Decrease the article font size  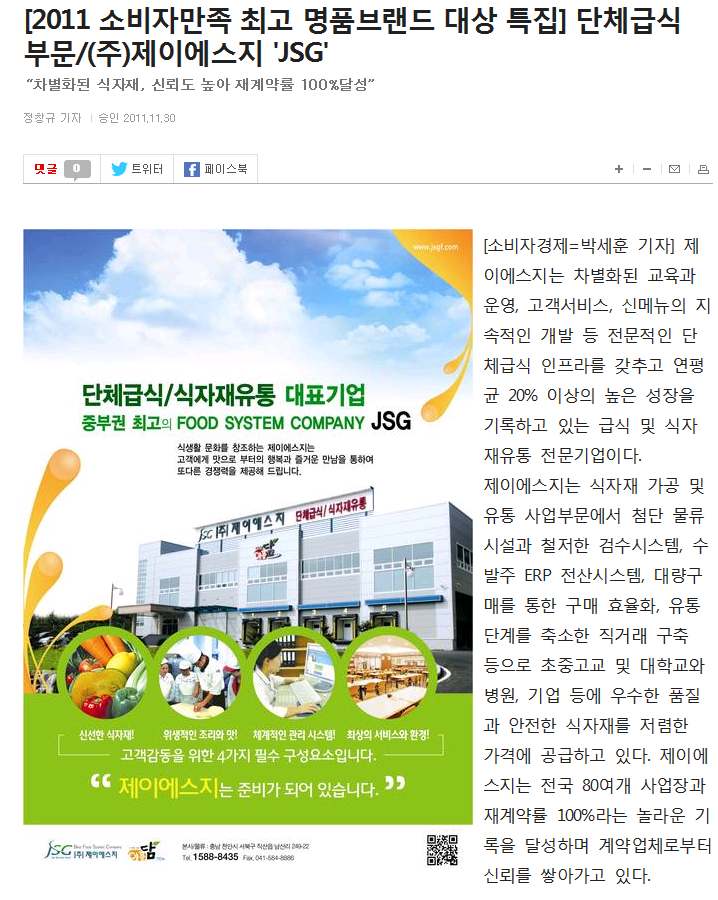(647, 169)
